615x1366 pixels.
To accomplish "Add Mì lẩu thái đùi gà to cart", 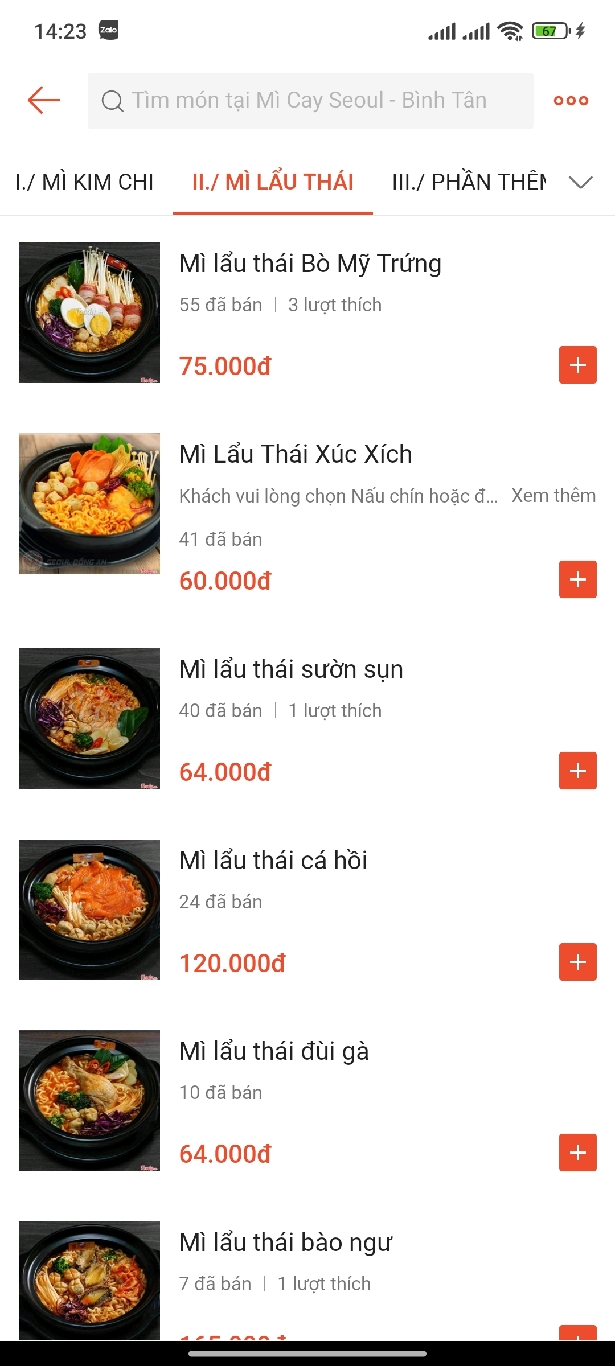I will 577,1153.
